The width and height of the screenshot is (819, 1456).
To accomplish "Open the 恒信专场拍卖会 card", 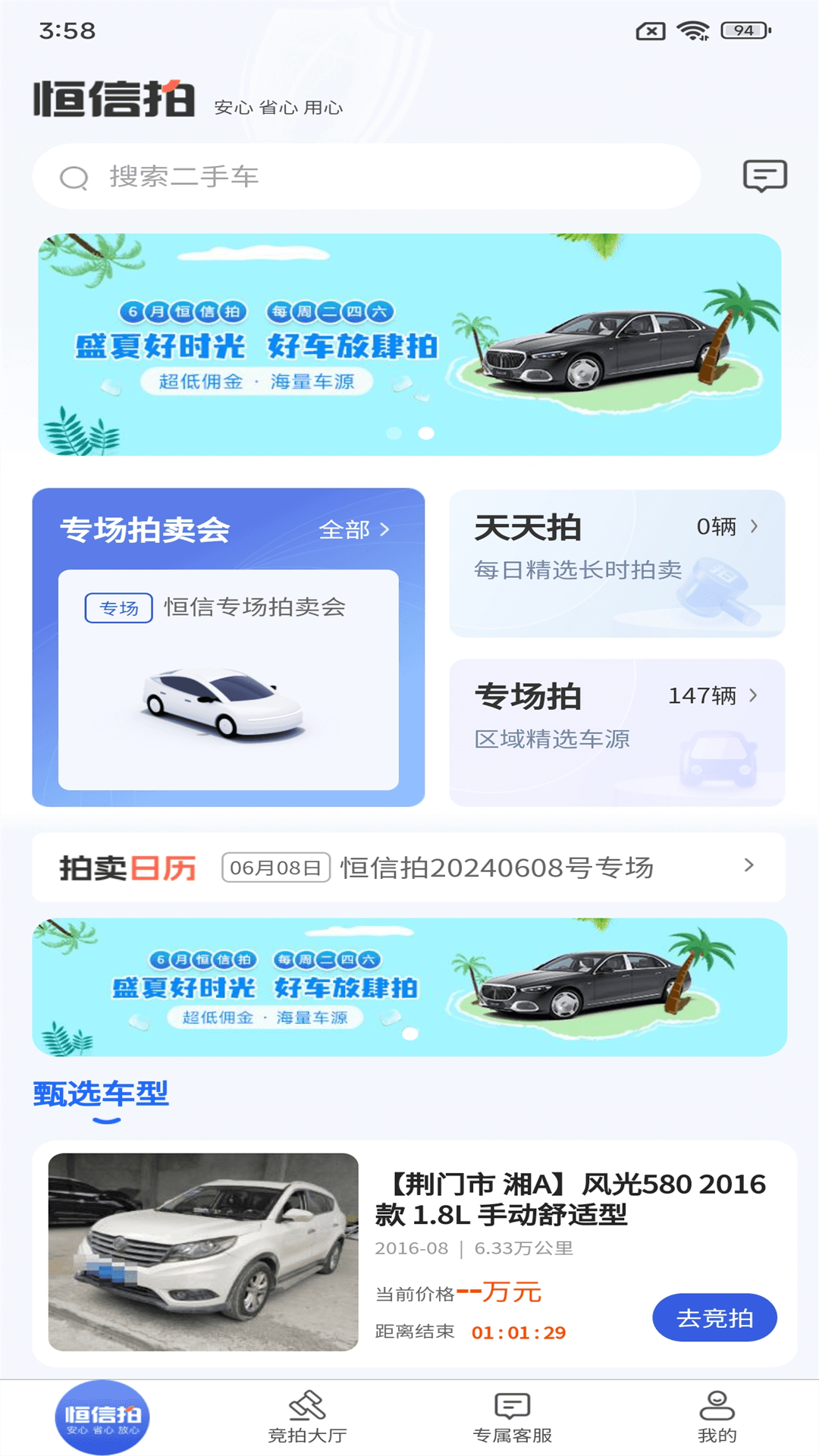I will 228,679.
